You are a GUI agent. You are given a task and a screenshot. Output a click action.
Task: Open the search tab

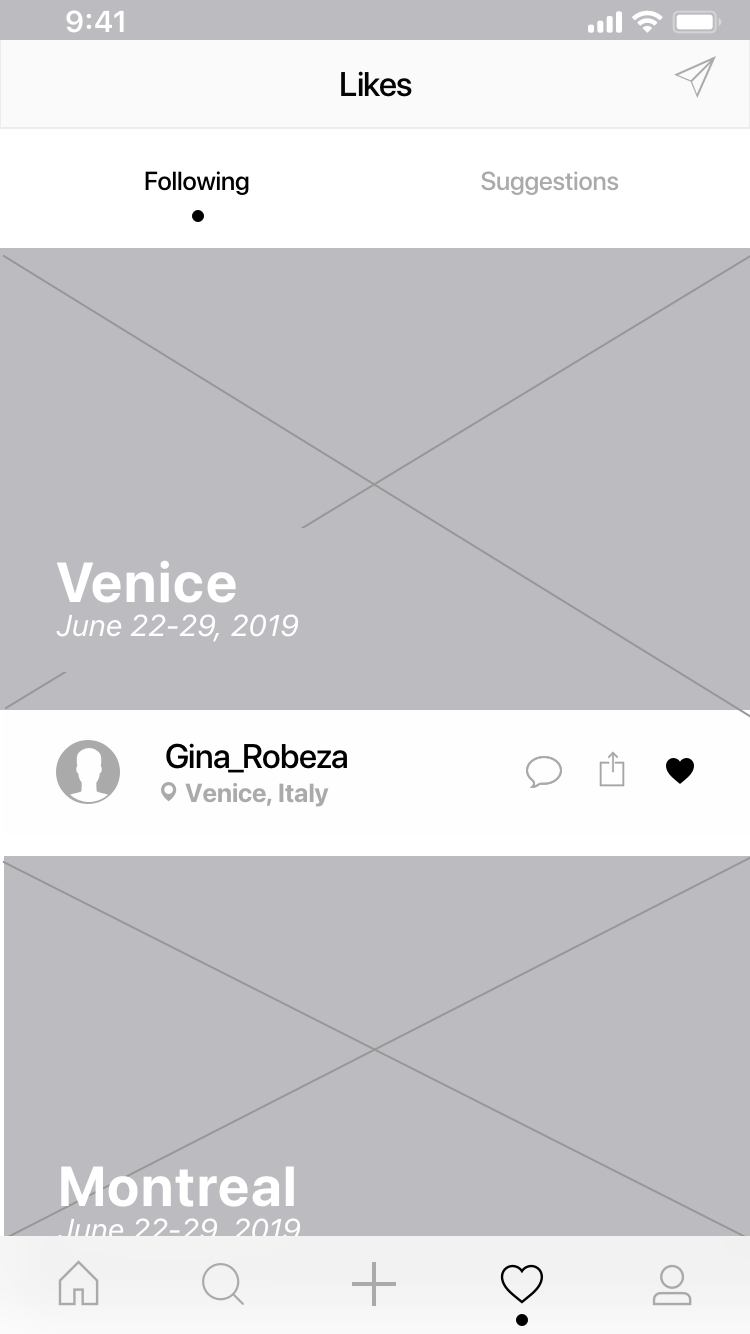pyautogui.click(x=223, y=1284)
